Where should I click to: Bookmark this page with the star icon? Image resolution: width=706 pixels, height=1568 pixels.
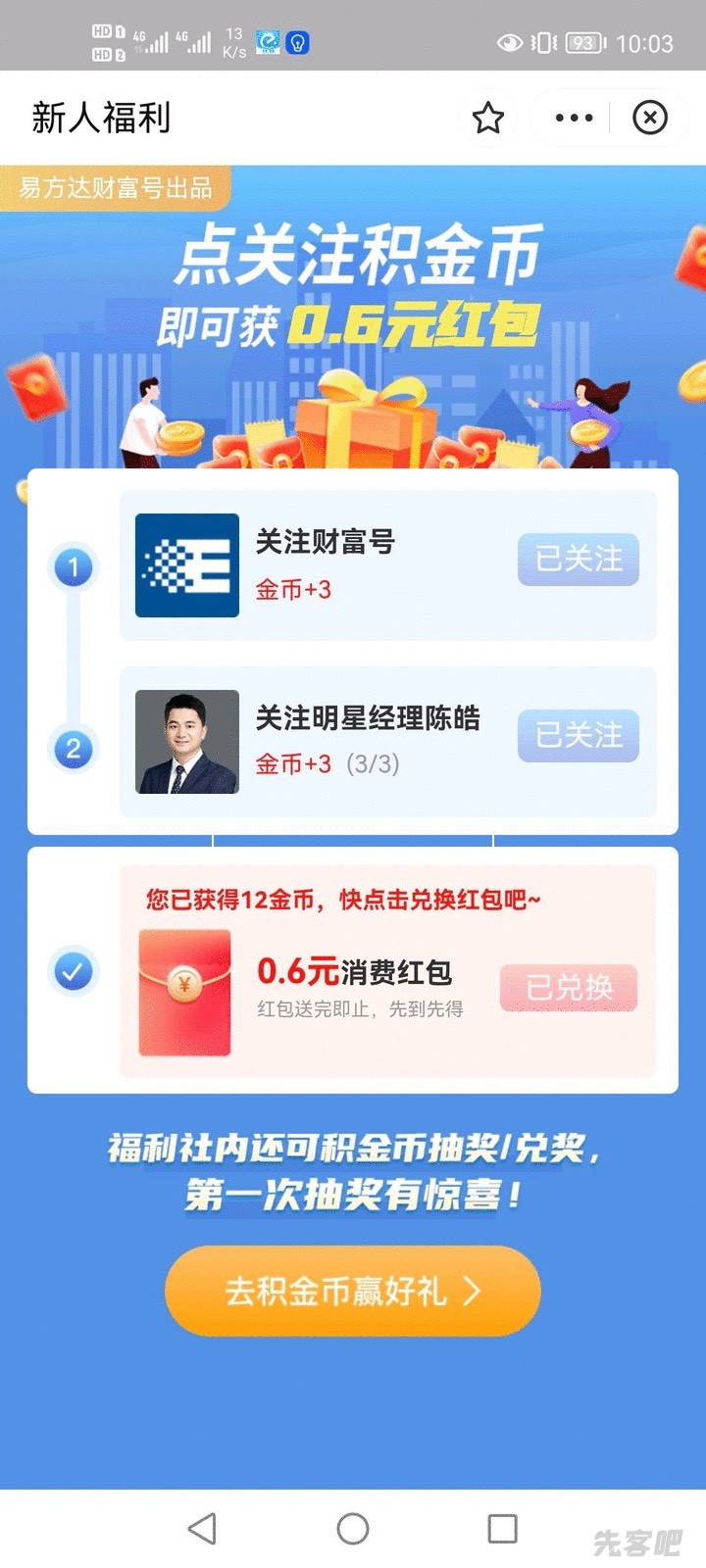(487, 119)
